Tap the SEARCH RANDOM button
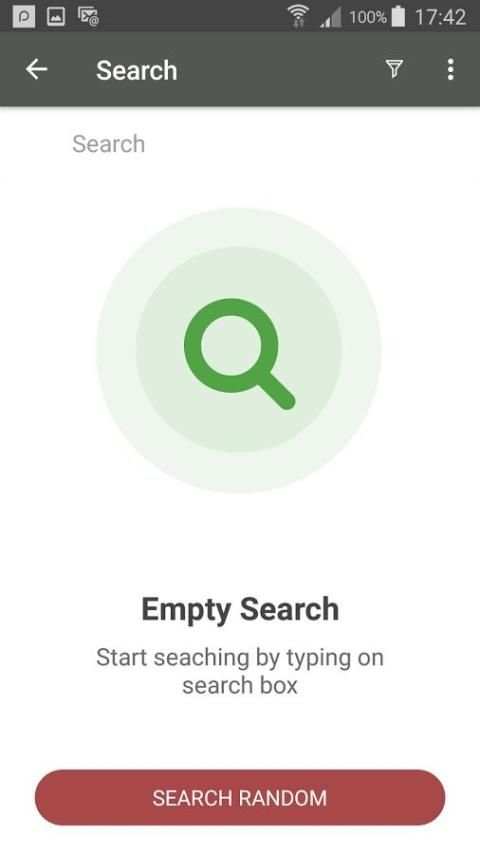 pyautogui.click(x=240, y=797)
